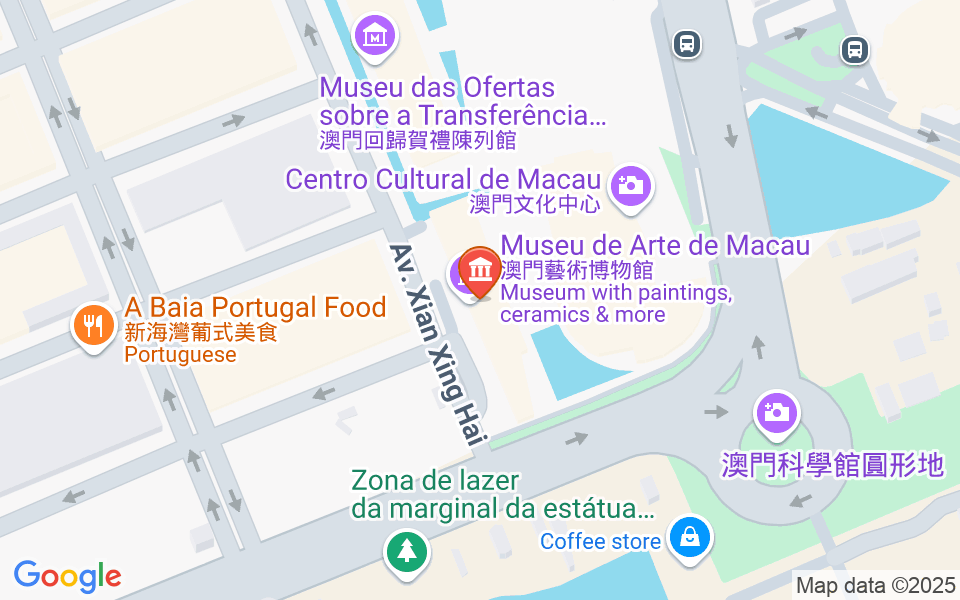Open the 澳門科學館圓形地 roundabout marker

[777, 412]
